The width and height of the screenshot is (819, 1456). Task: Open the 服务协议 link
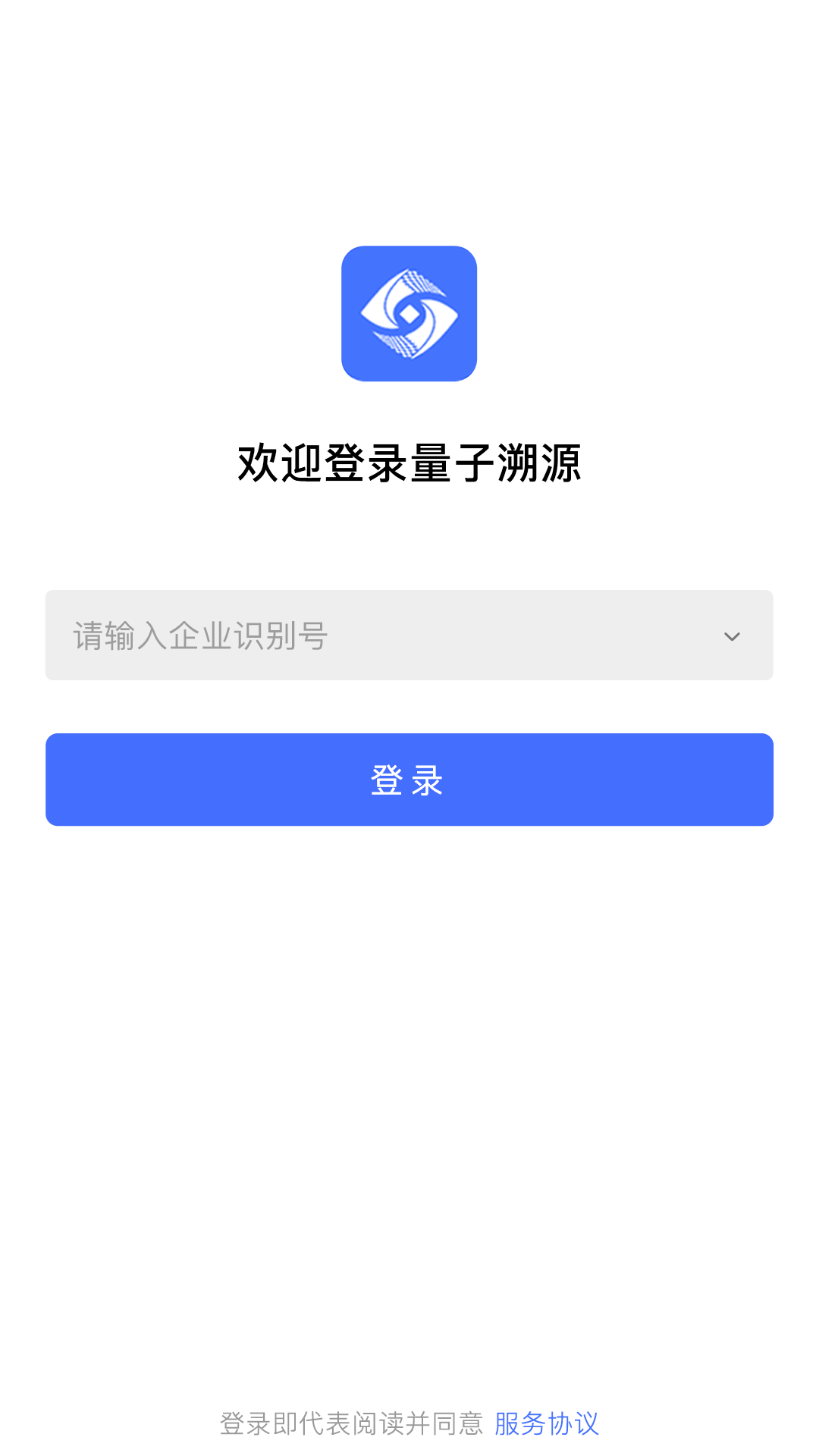pos(546,1423)
